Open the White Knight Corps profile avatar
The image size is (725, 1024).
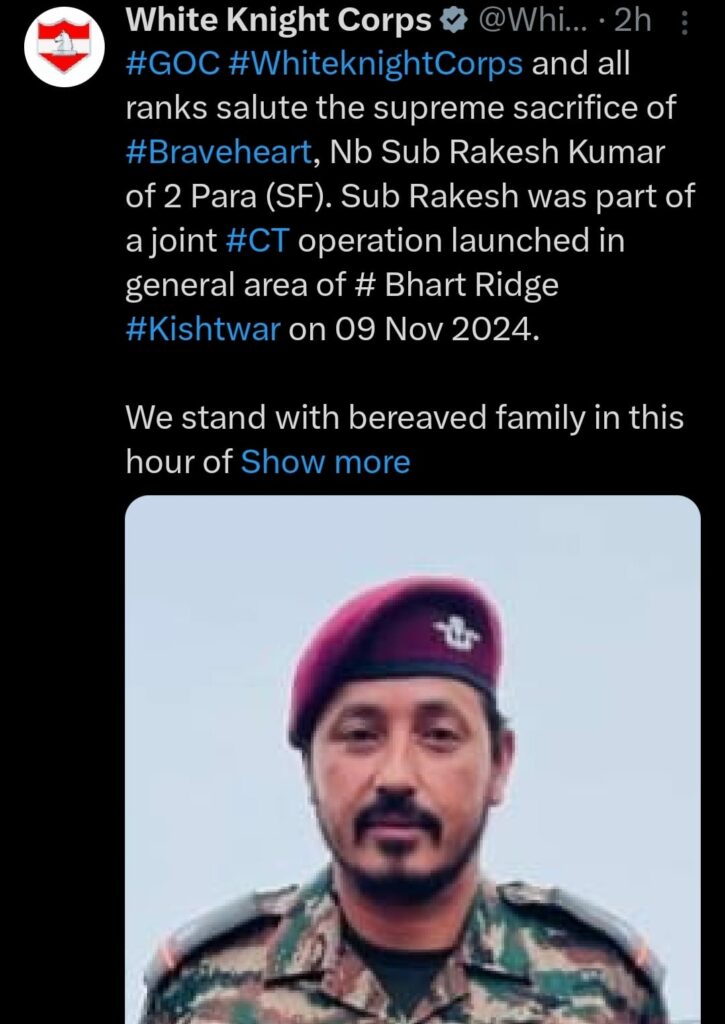64,46
